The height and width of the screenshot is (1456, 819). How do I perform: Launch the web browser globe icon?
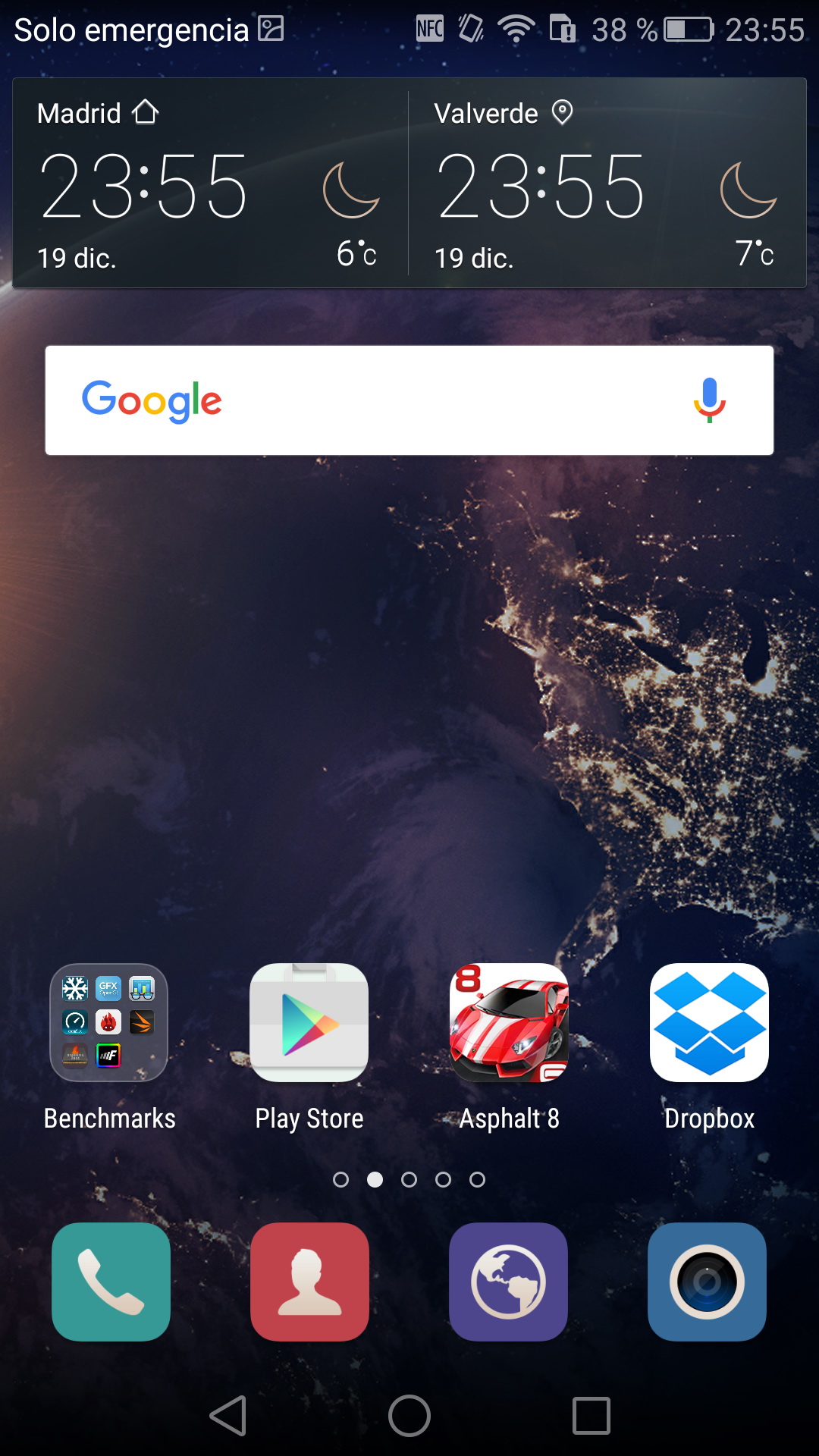508,1282
